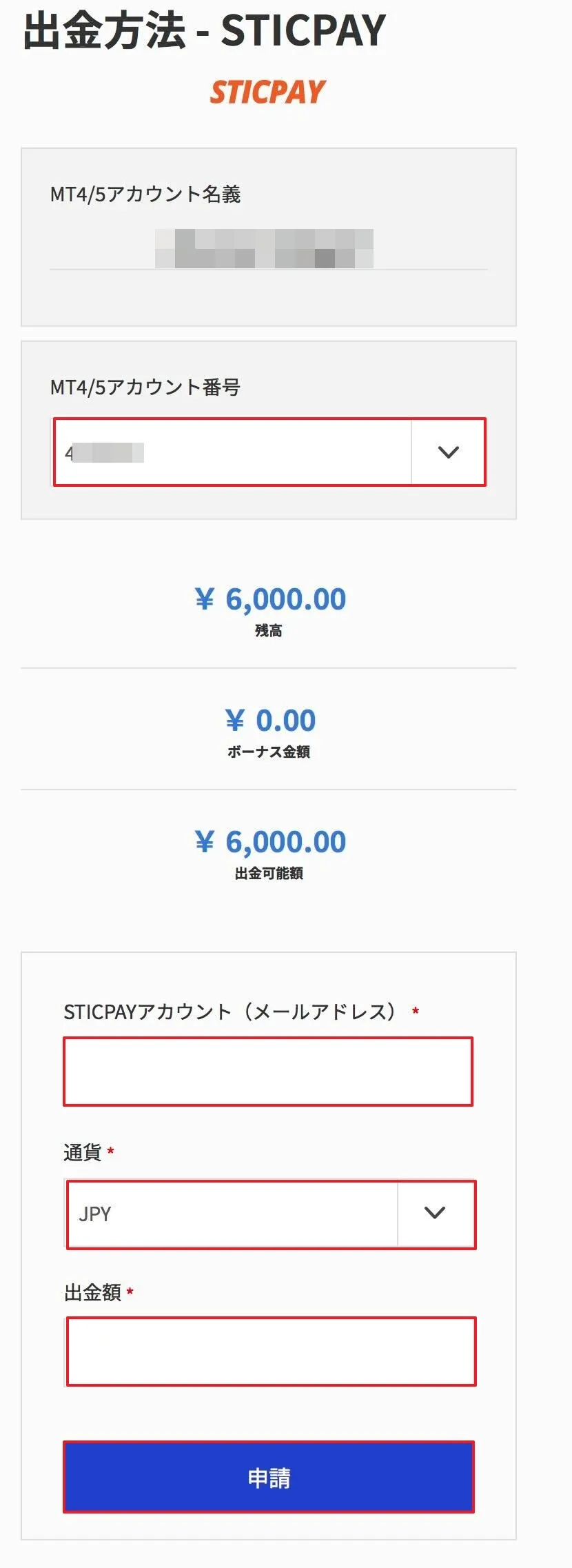Expand the currency selector showing JPY
This screenshot has width=572, height=1568.
[271, 1214]
